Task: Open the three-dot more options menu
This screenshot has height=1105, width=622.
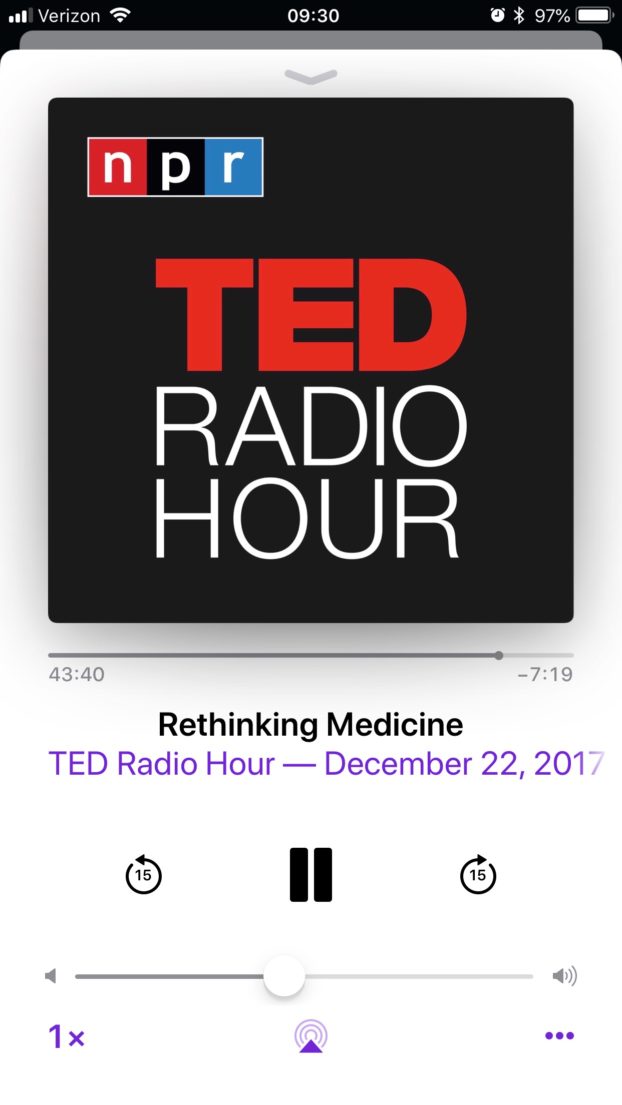Action: [x=559, y=1035]
